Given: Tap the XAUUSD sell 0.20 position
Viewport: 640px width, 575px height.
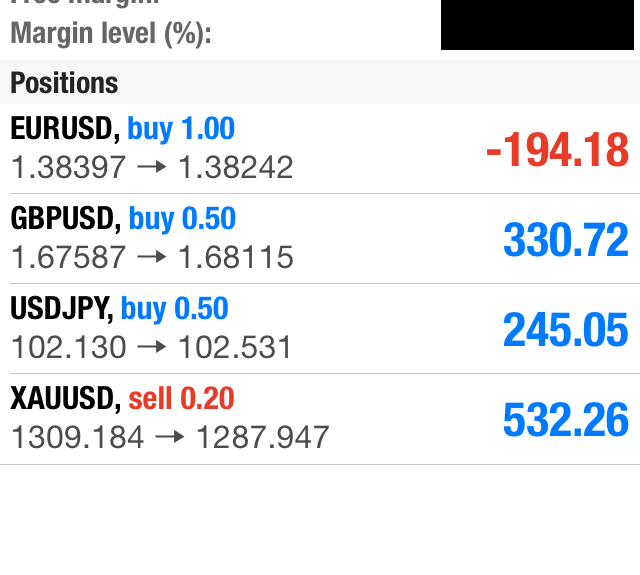Looking at the screenshot, I should [320, 418].
